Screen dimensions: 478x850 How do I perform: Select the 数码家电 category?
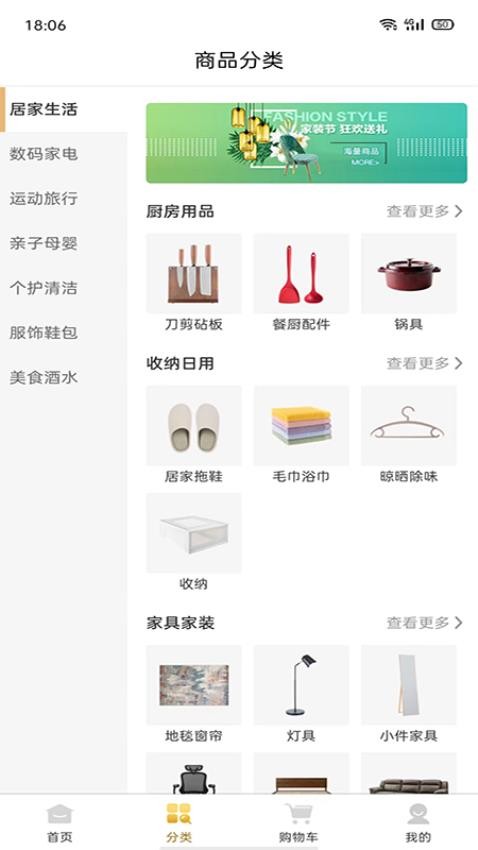point(43,154)
